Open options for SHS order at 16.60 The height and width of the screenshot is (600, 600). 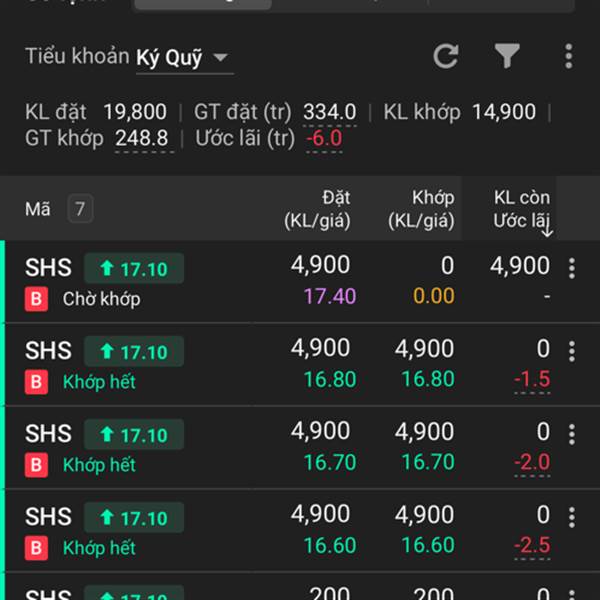click(572, 517)
